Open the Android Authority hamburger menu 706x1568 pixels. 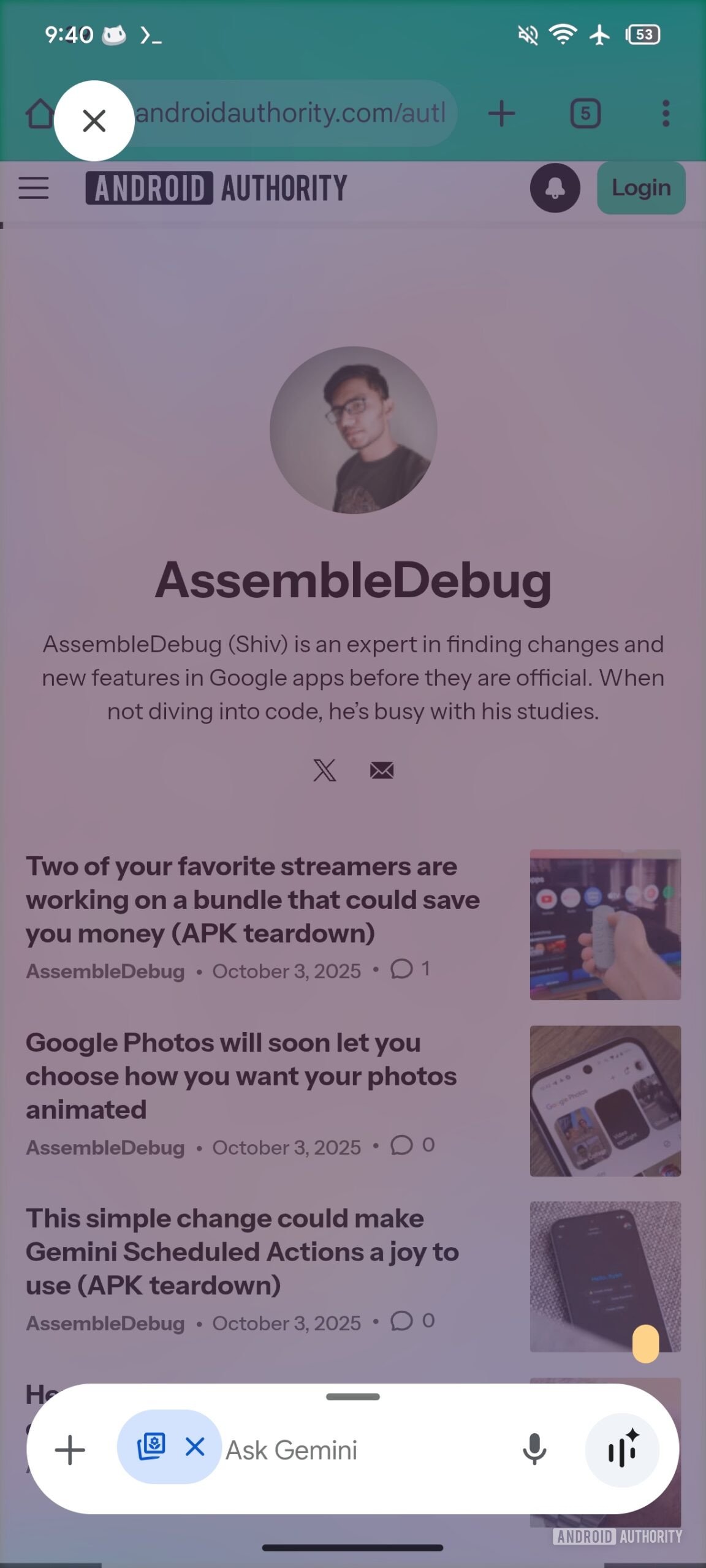(34, 188)
